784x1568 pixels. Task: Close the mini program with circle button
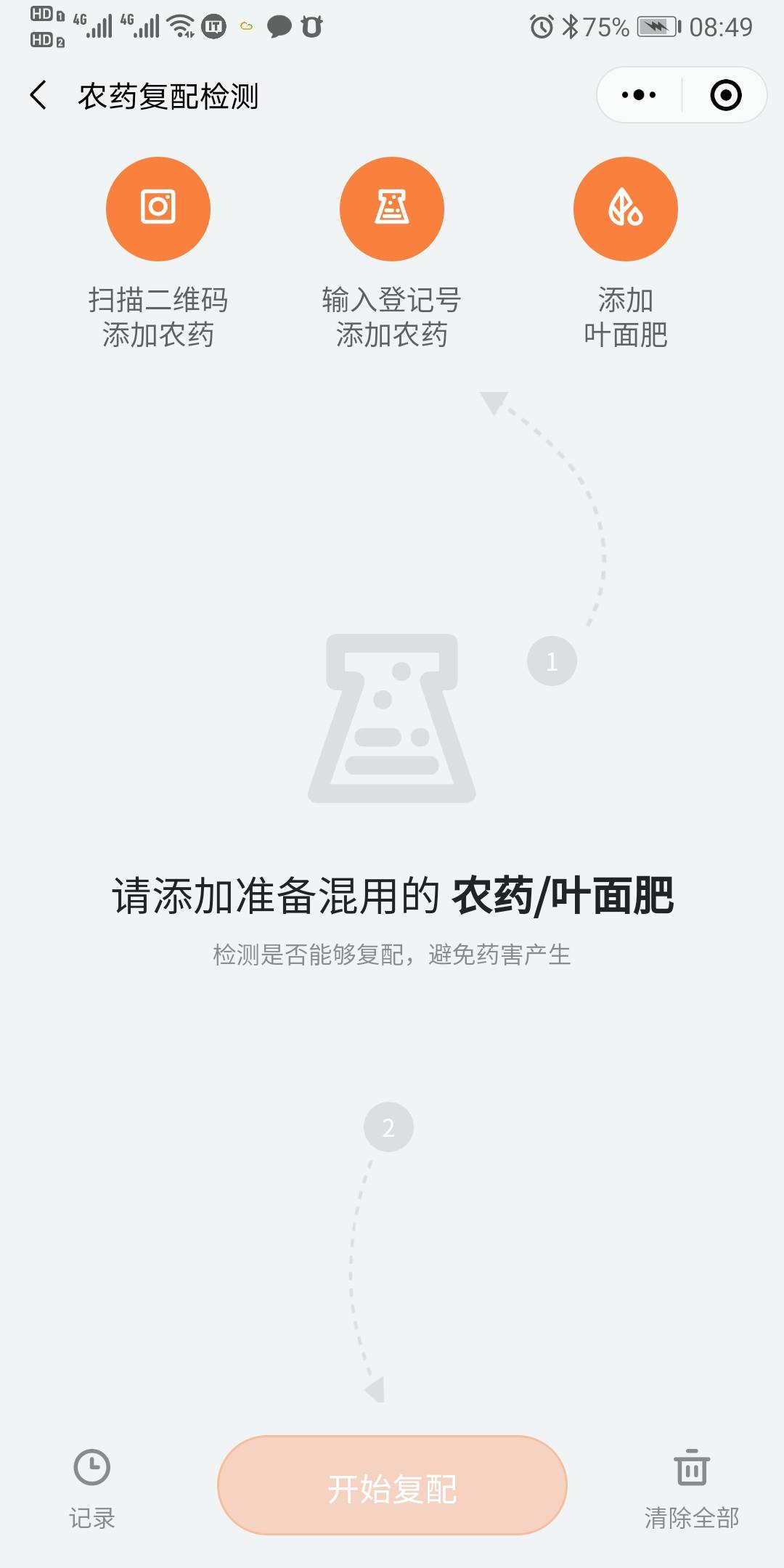pos(725,95)
